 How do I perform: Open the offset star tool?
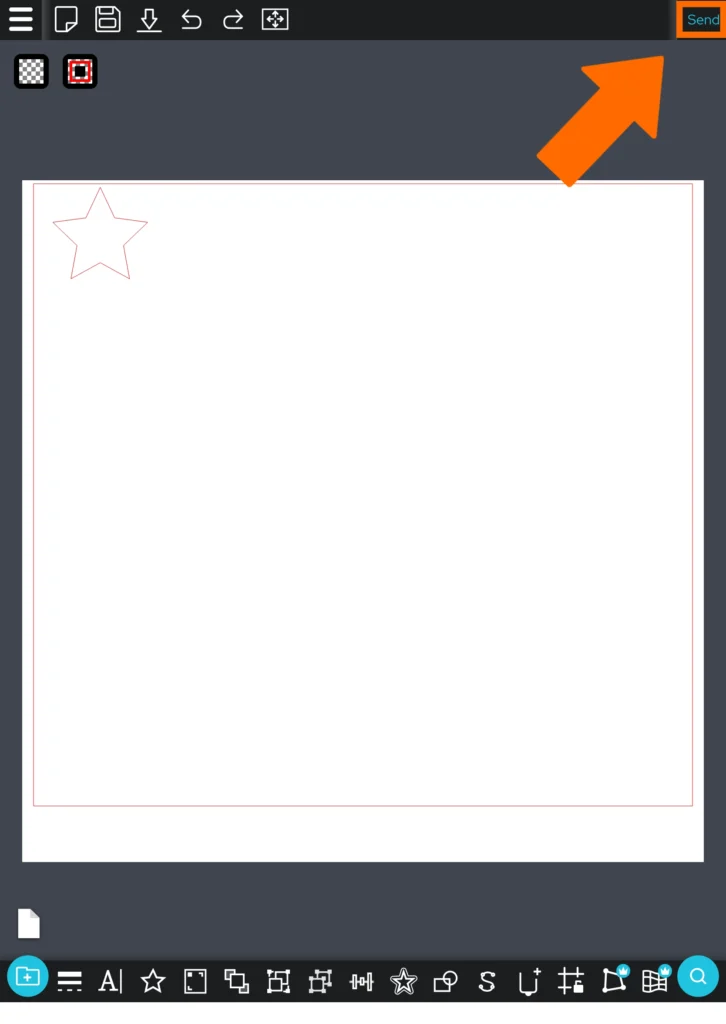403,981
